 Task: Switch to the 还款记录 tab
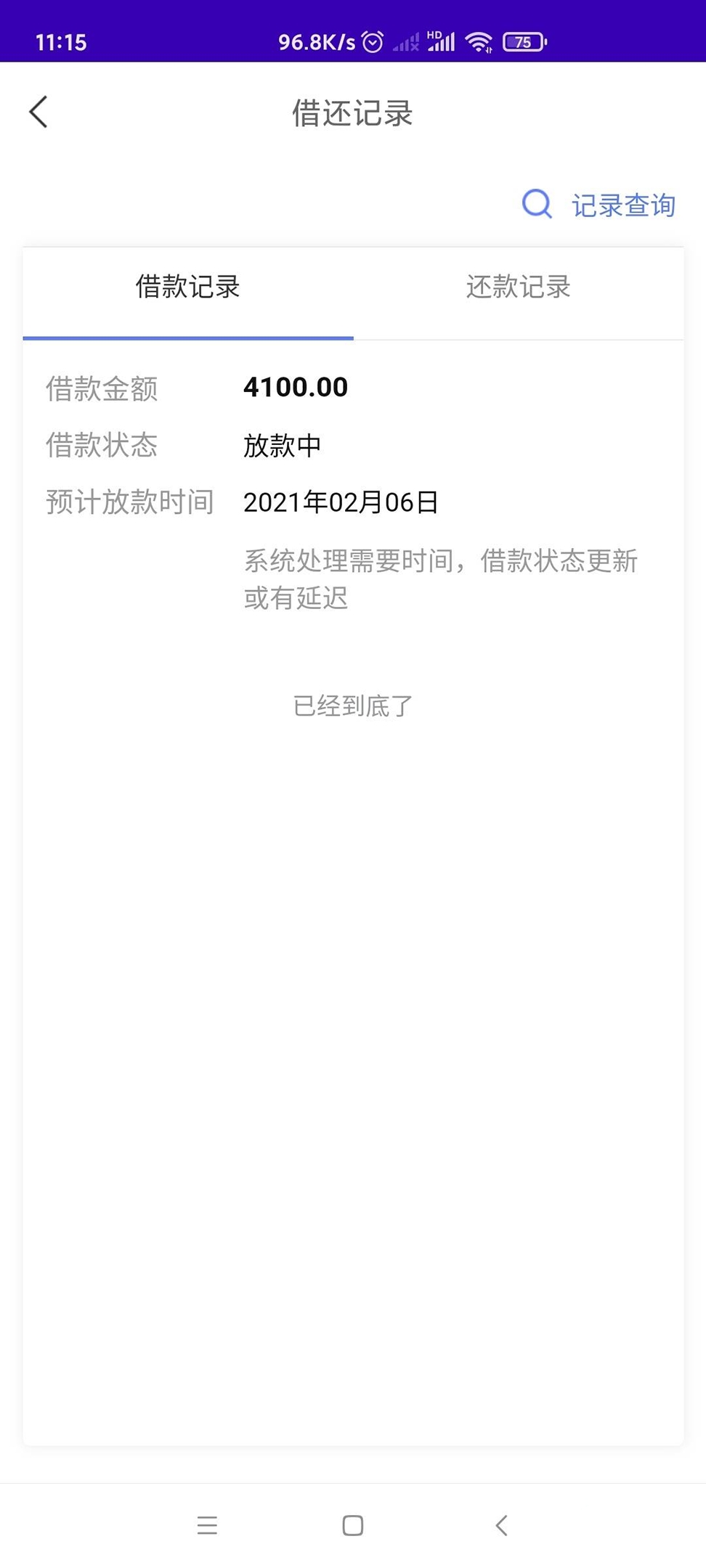519,287
